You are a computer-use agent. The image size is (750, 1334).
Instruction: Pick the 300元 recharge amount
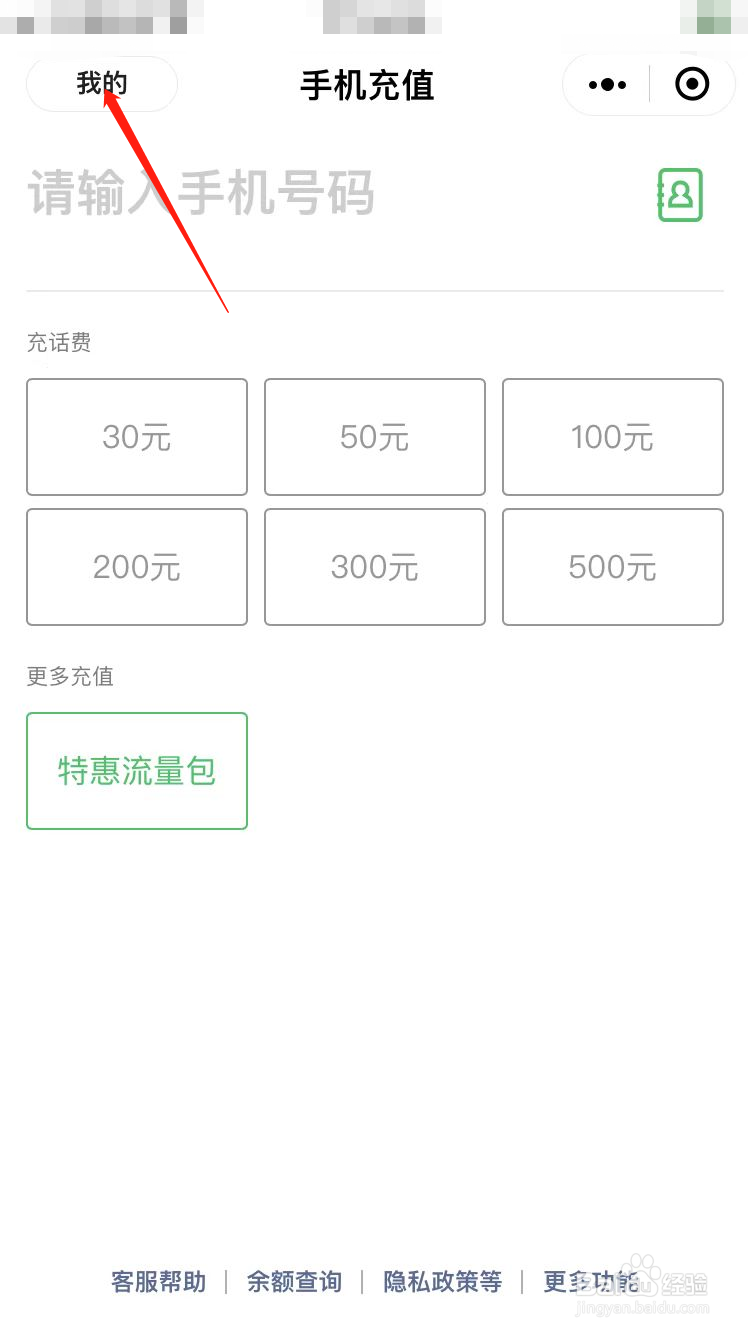374,566
